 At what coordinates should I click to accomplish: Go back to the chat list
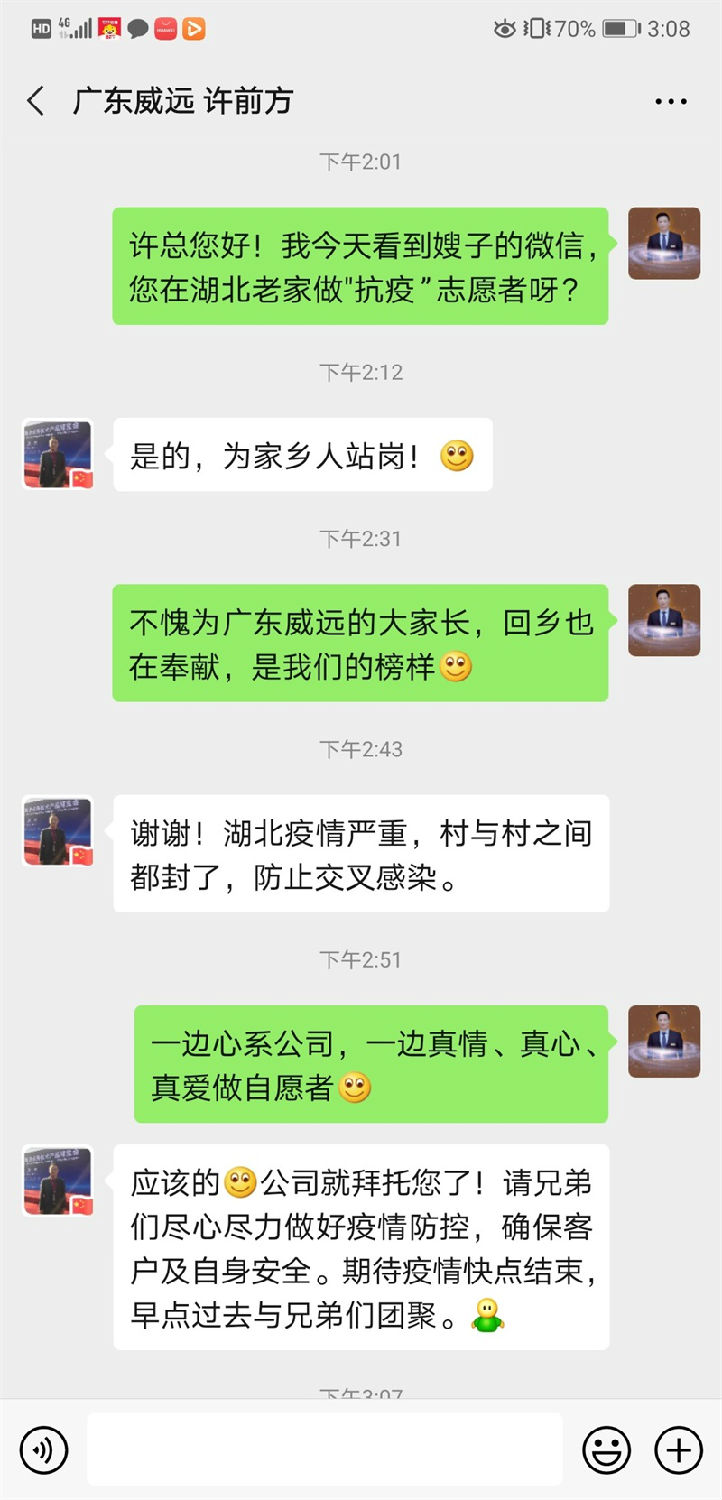[x=36, y=101]
